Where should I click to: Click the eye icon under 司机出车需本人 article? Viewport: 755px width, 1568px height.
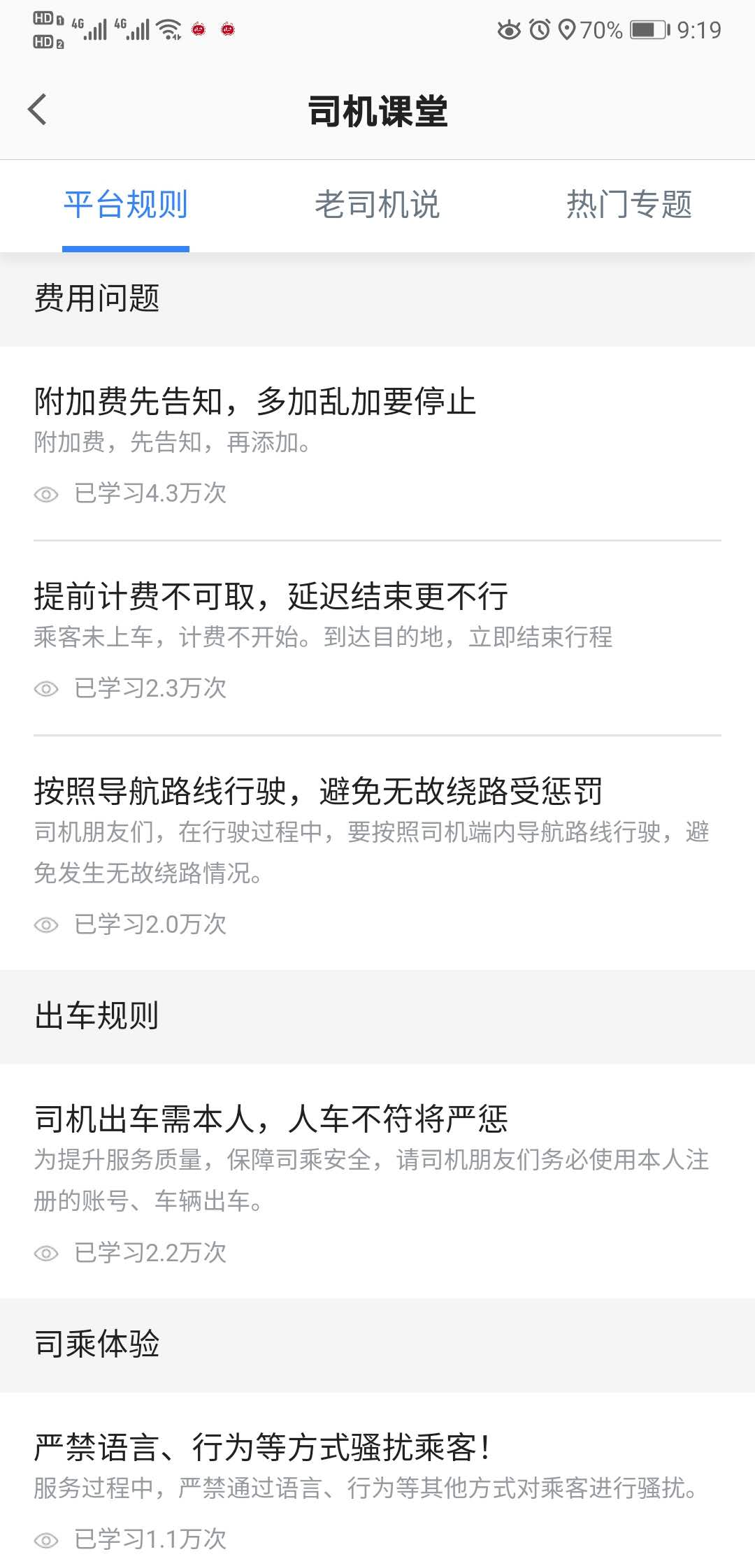pyautogui.click(x=45, y=1253)
